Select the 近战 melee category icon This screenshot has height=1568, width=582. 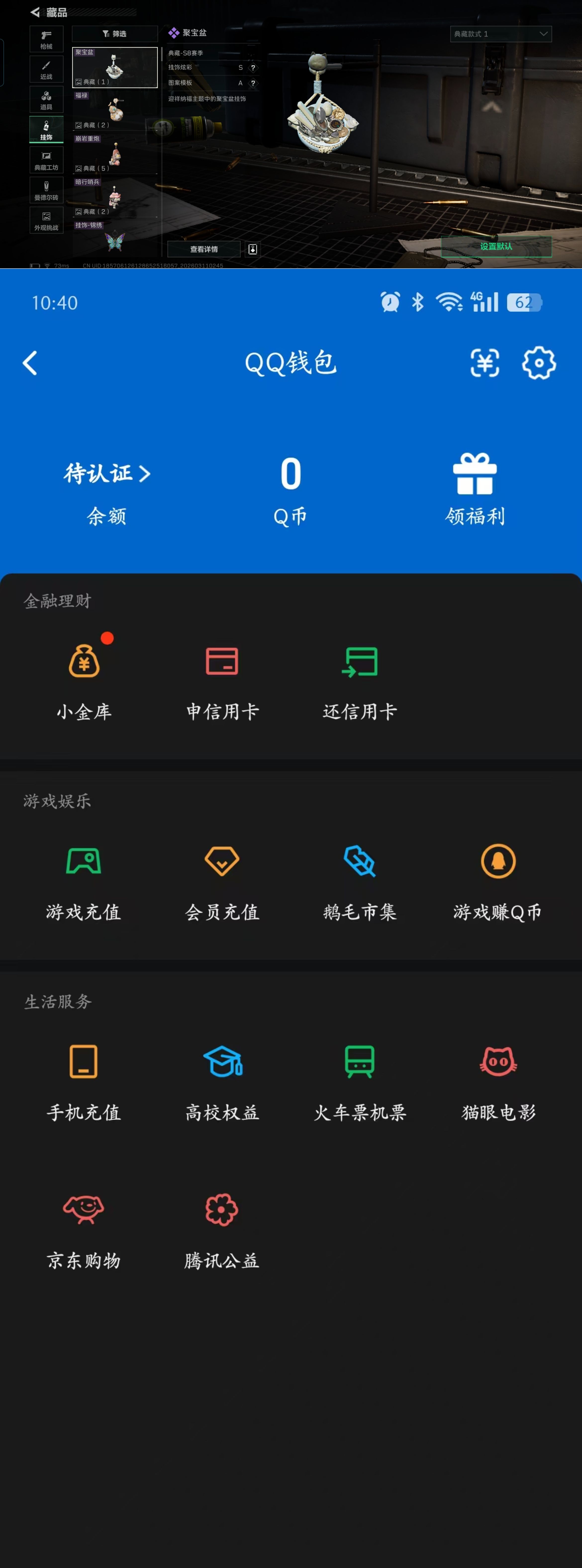[46, 69]
